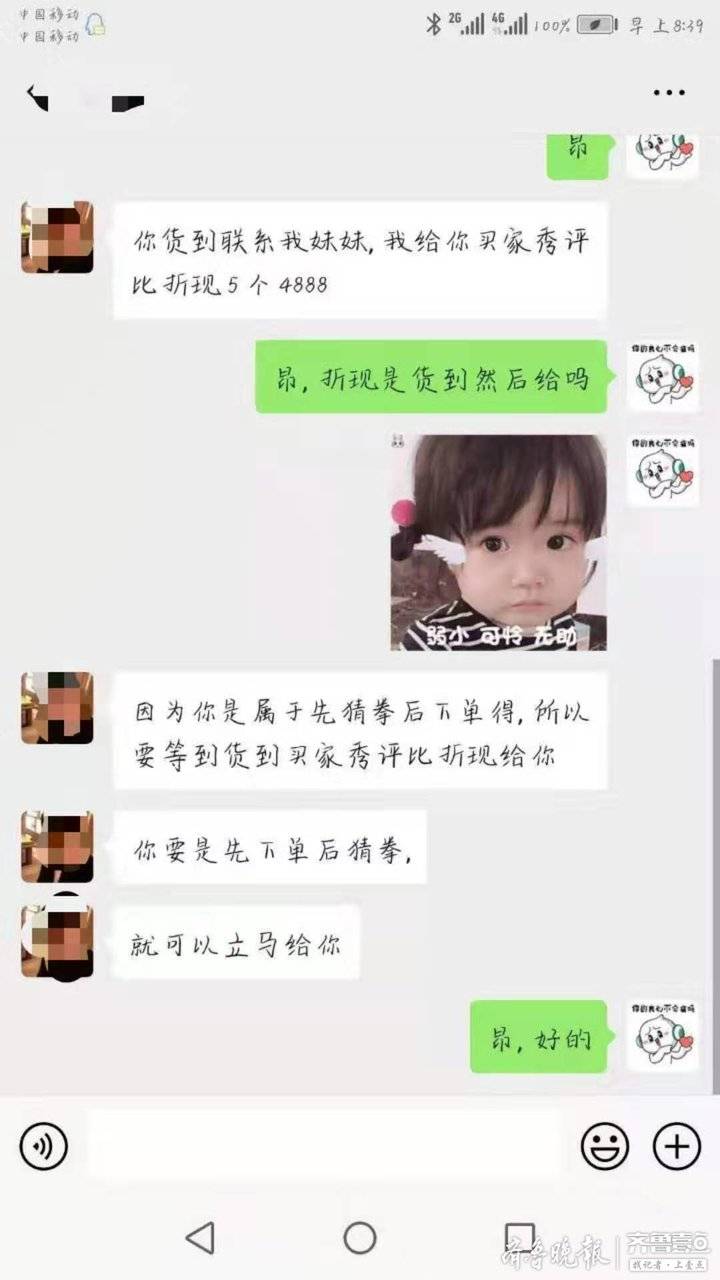Open the plus attachment menu

point(677,1146)
